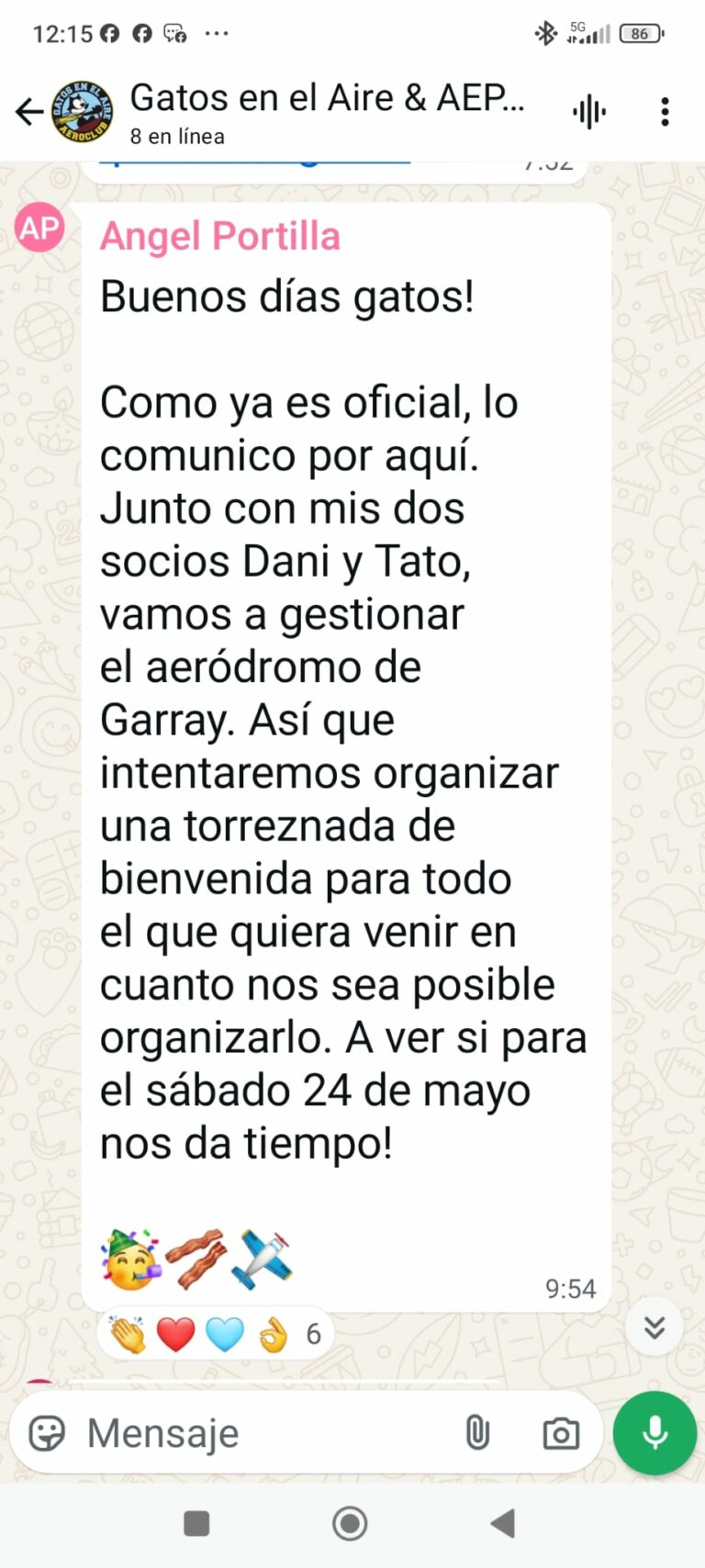View reactions on Angel's message
The width and height of the screenshot is (705, 1568).
pyautogui.click(x=216, y=1334)
